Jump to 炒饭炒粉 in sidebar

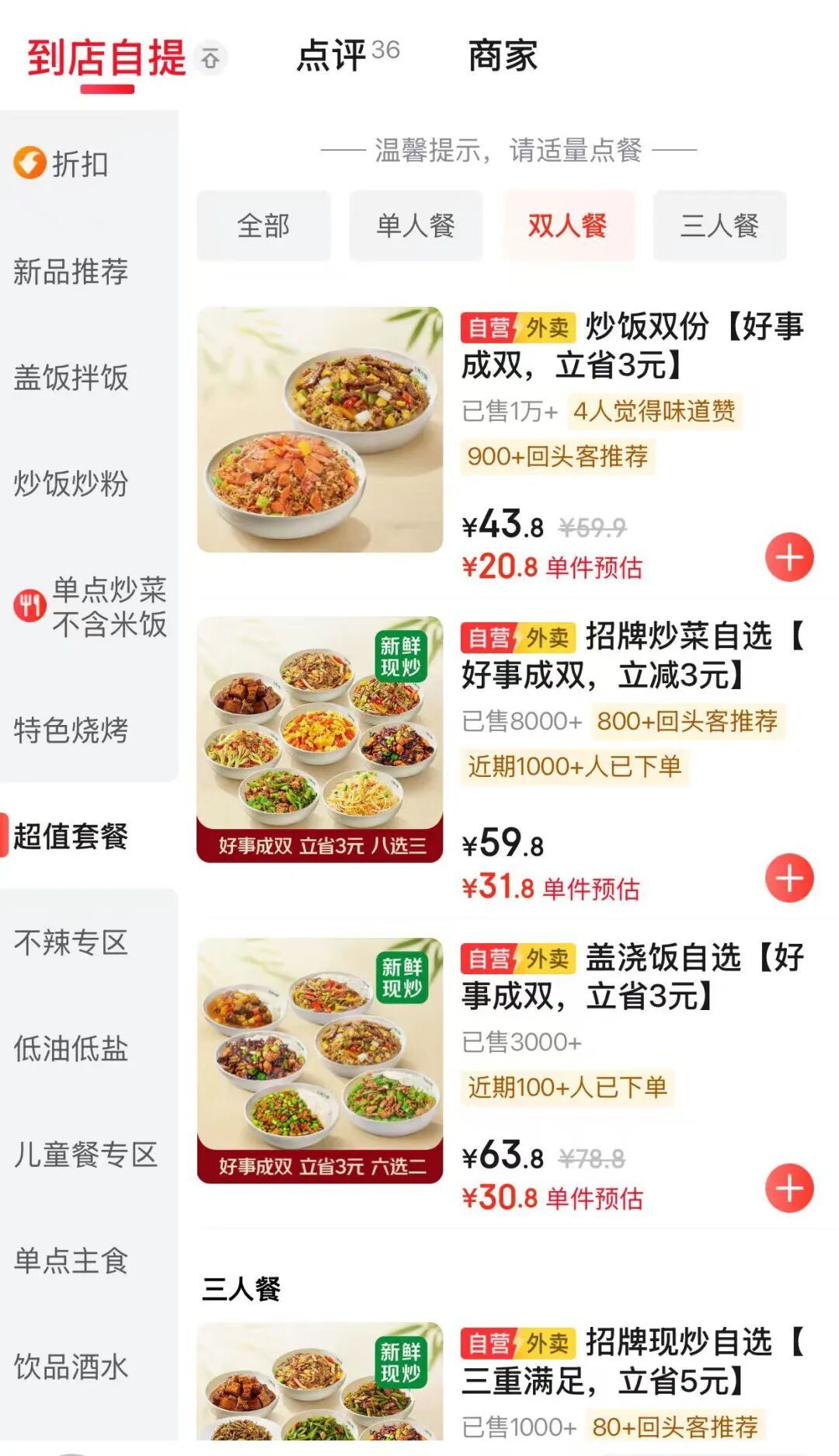[x=71, y=483]
